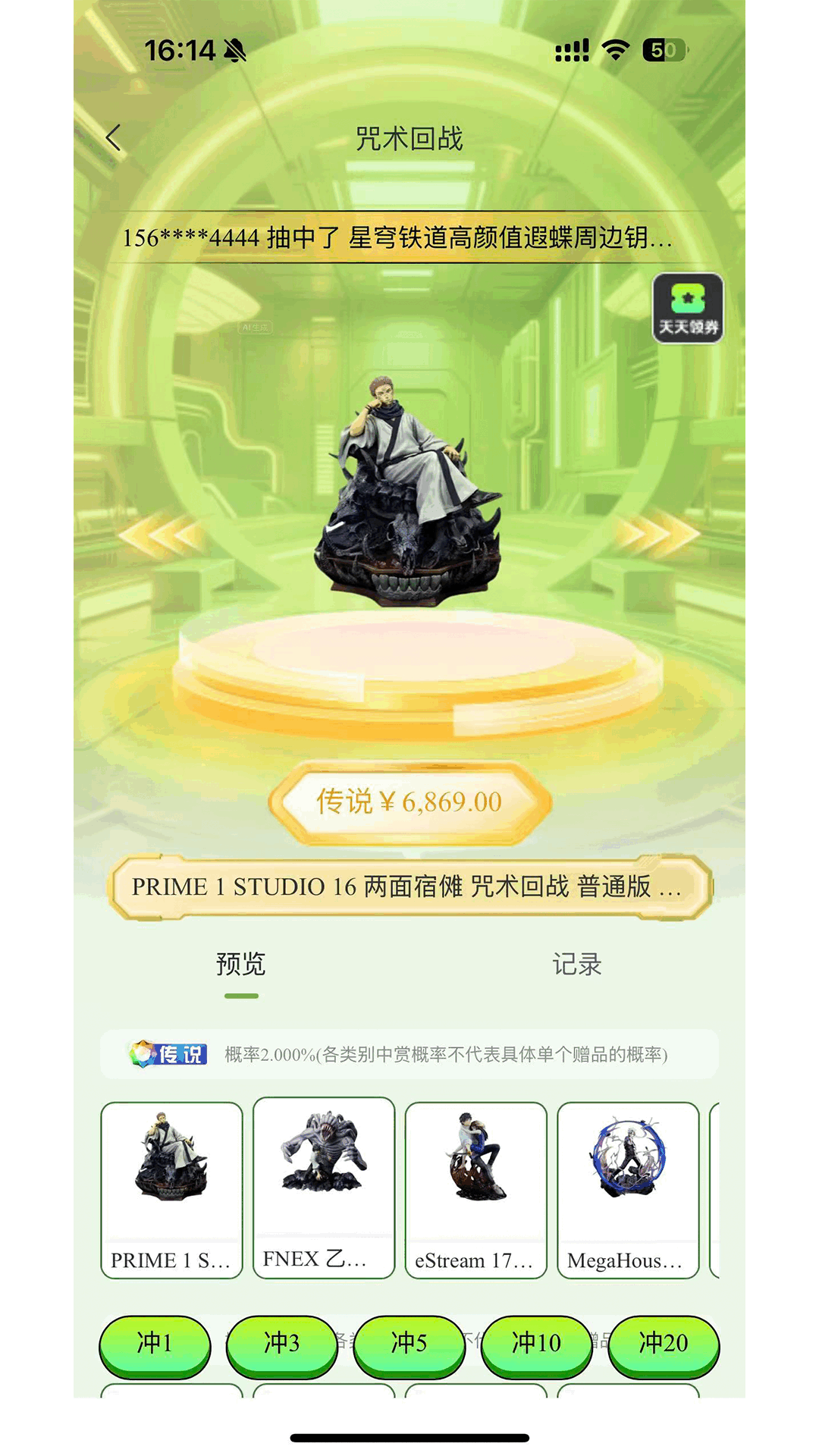The image size is (819, 1456).
Task: Tap the scrolling winner announcement banner
Action: tap(409, 237)
